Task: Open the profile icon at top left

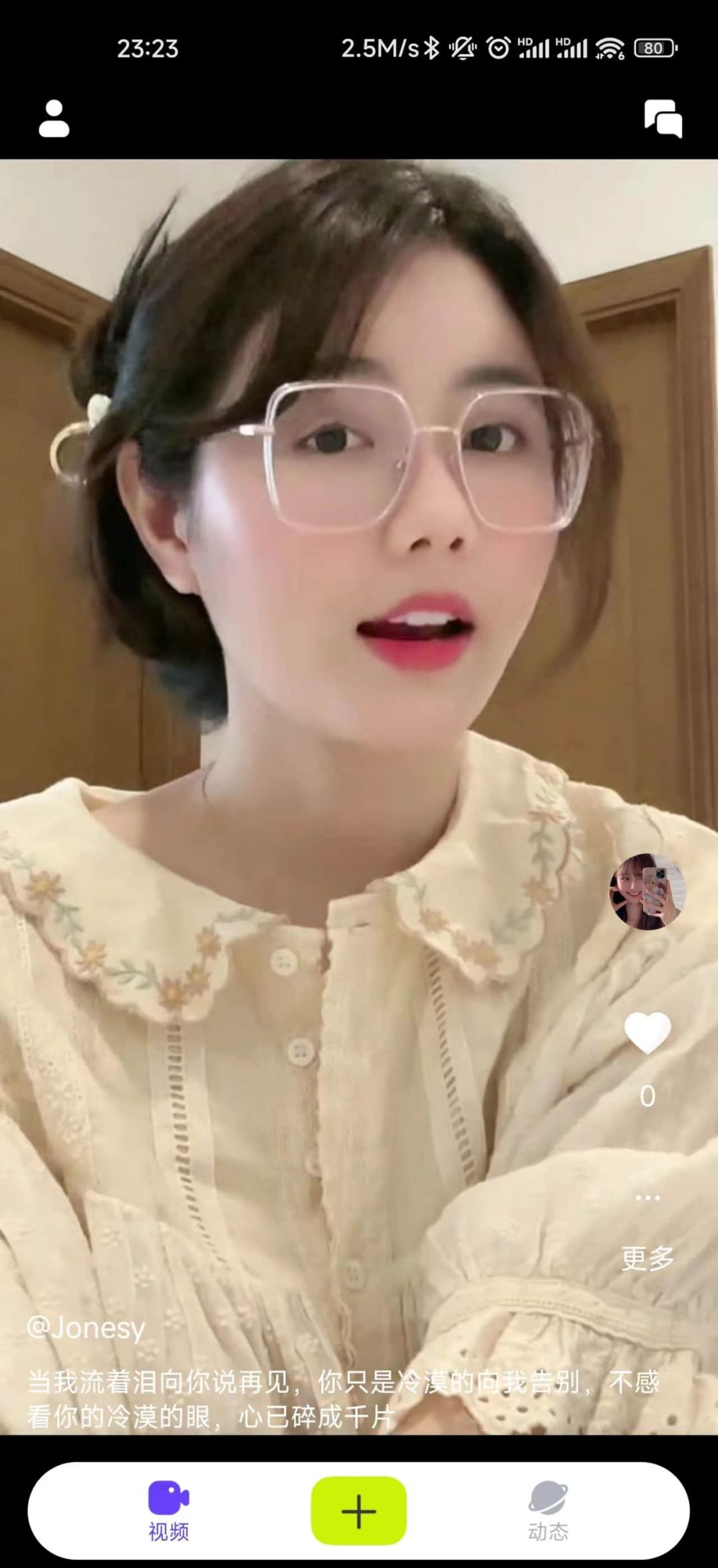Action: [54, 119]
